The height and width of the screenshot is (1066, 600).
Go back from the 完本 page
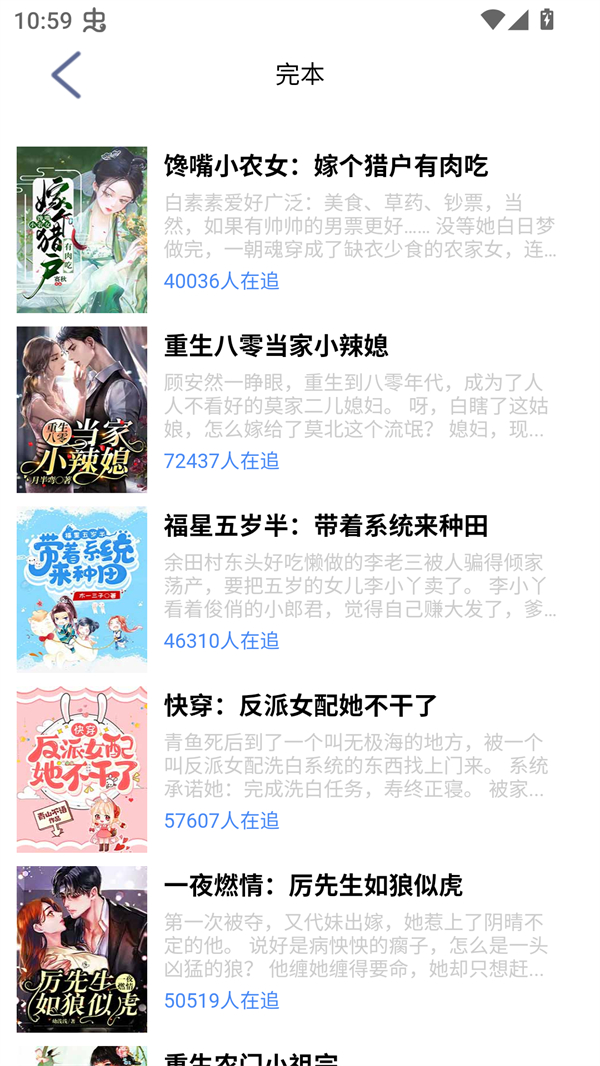tap(66, 75)
